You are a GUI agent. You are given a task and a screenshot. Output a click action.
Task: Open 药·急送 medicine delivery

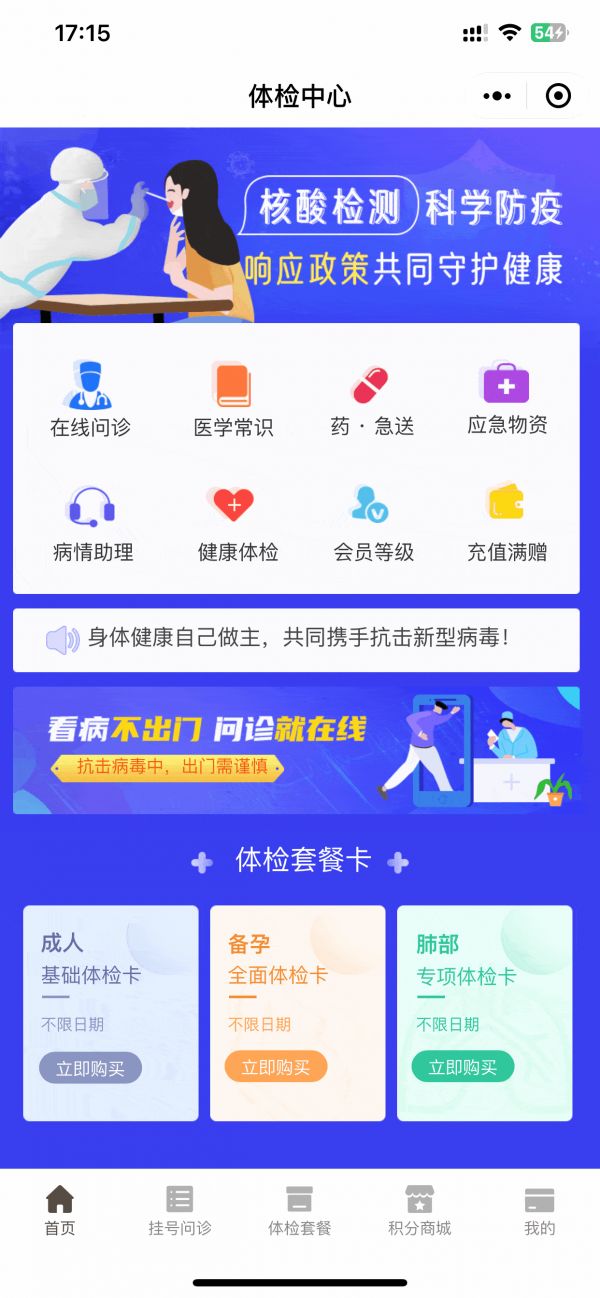(x=372, y=400)
